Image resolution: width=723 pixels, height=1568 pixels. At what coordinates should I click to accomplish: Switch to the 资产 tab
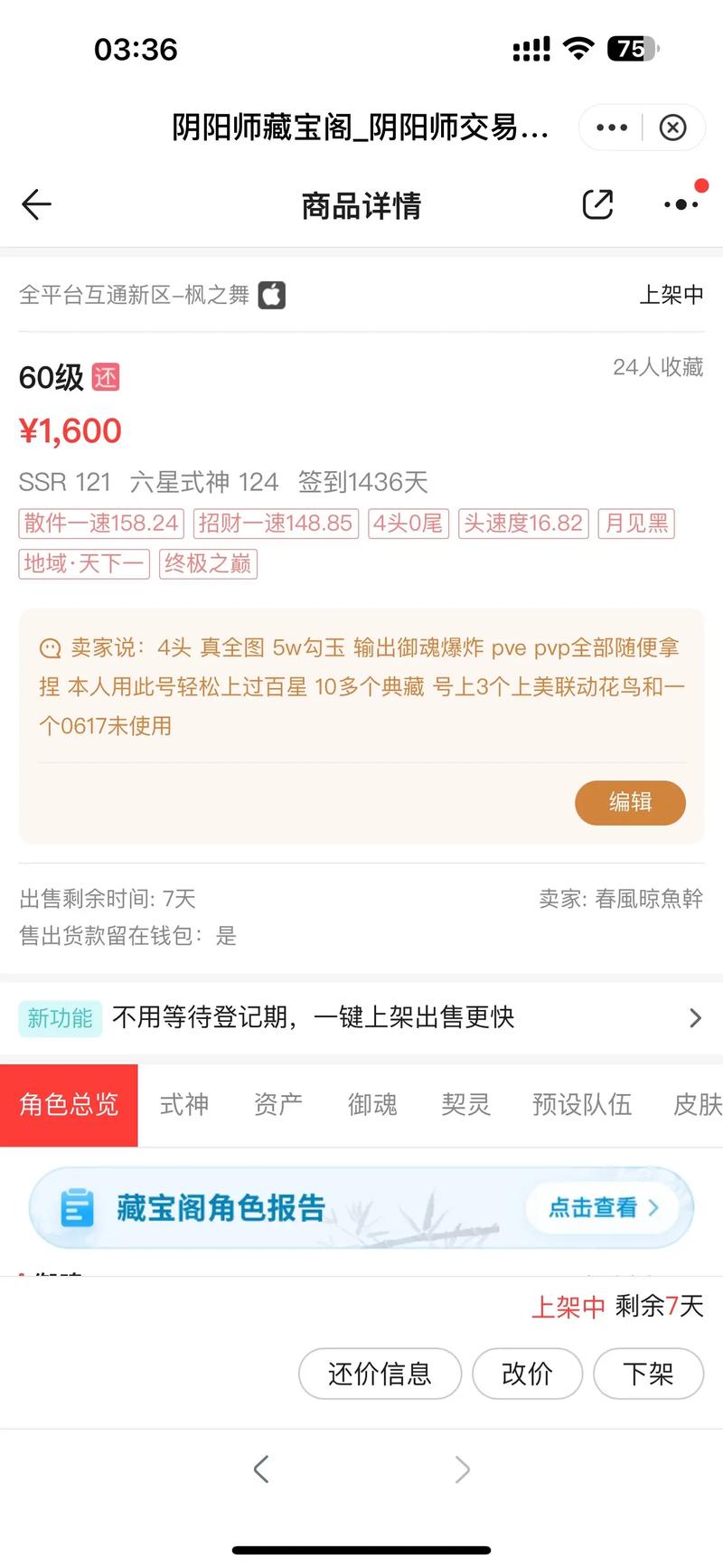click(x=278, y=1104)
